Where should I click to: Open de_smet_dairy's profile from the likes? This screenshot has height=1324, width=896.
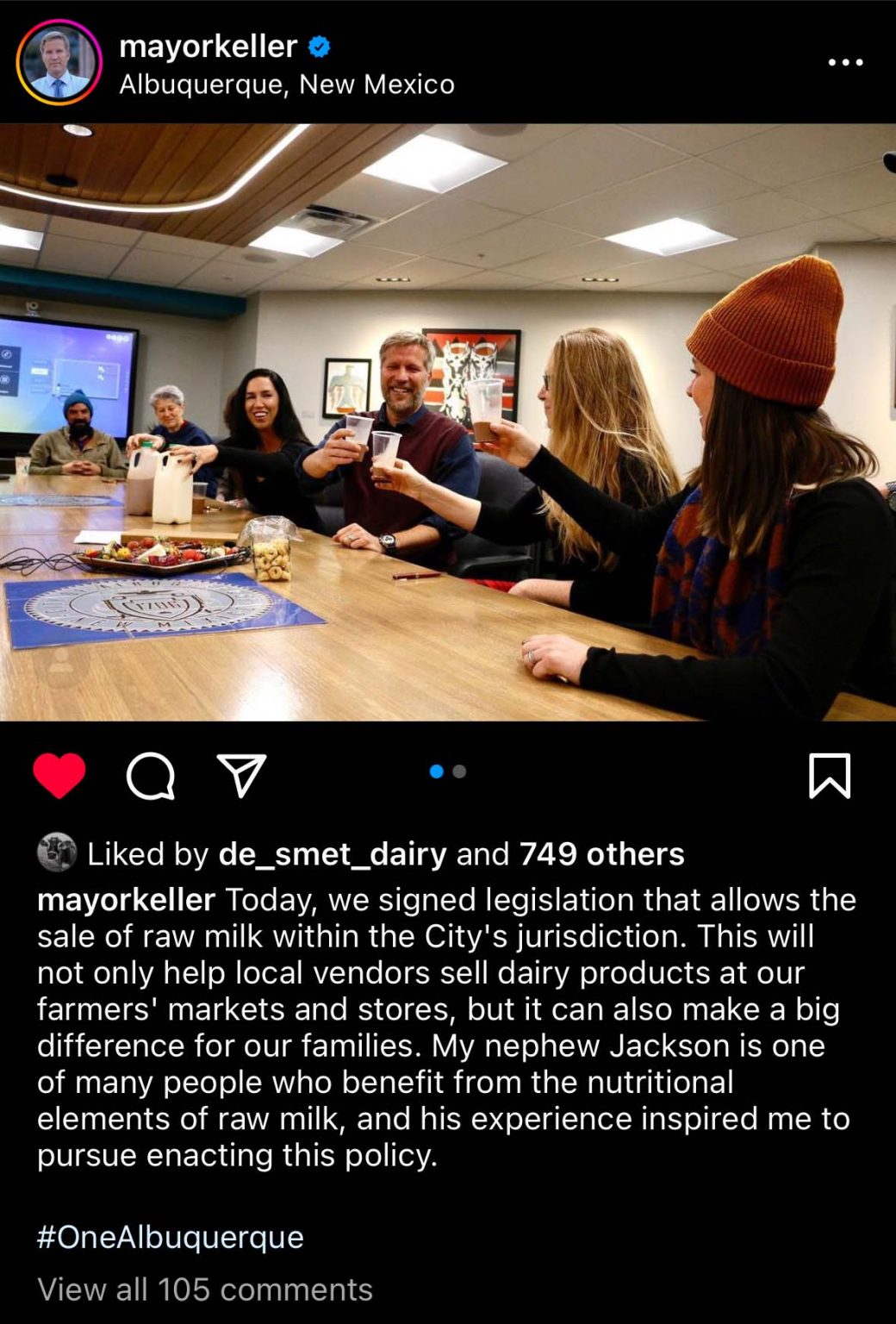[x=333, y=854]
